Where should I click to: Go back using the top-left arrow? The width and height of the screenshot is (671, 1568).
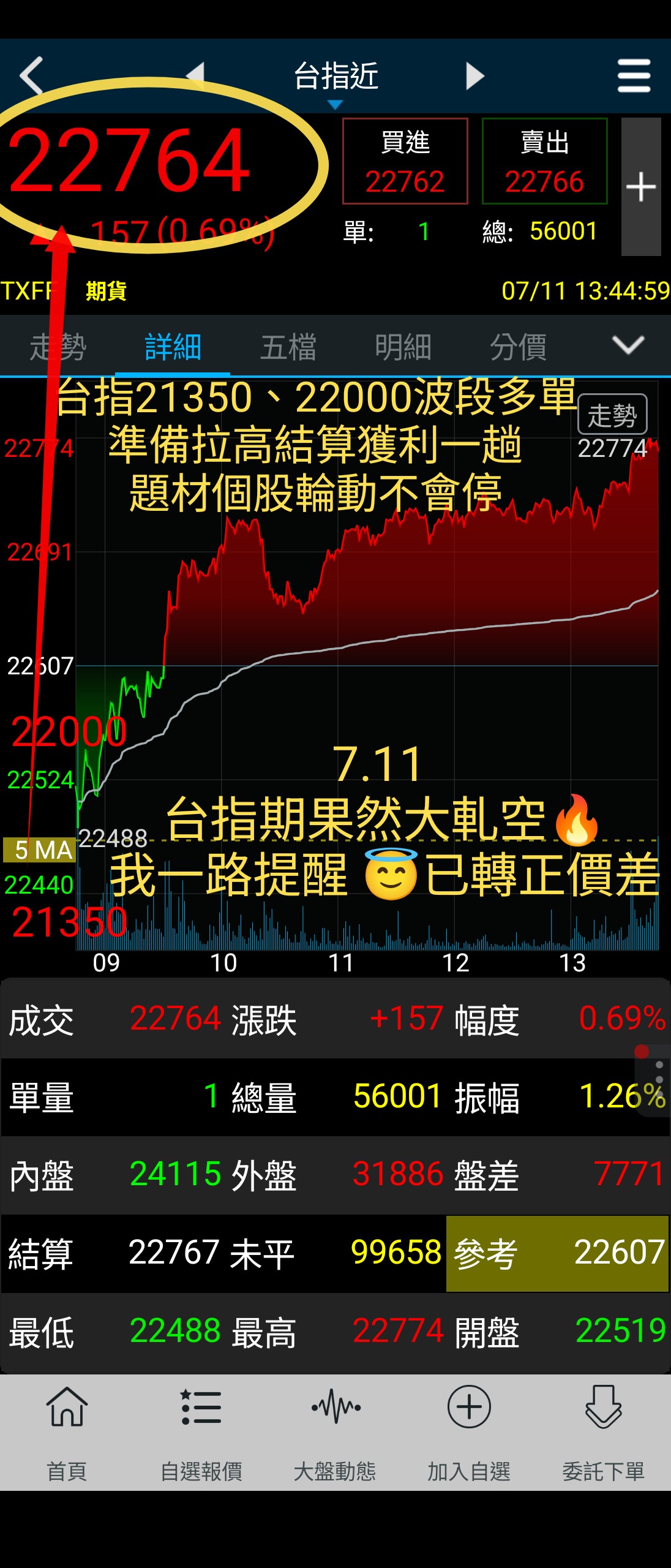[x=32, y=75]
